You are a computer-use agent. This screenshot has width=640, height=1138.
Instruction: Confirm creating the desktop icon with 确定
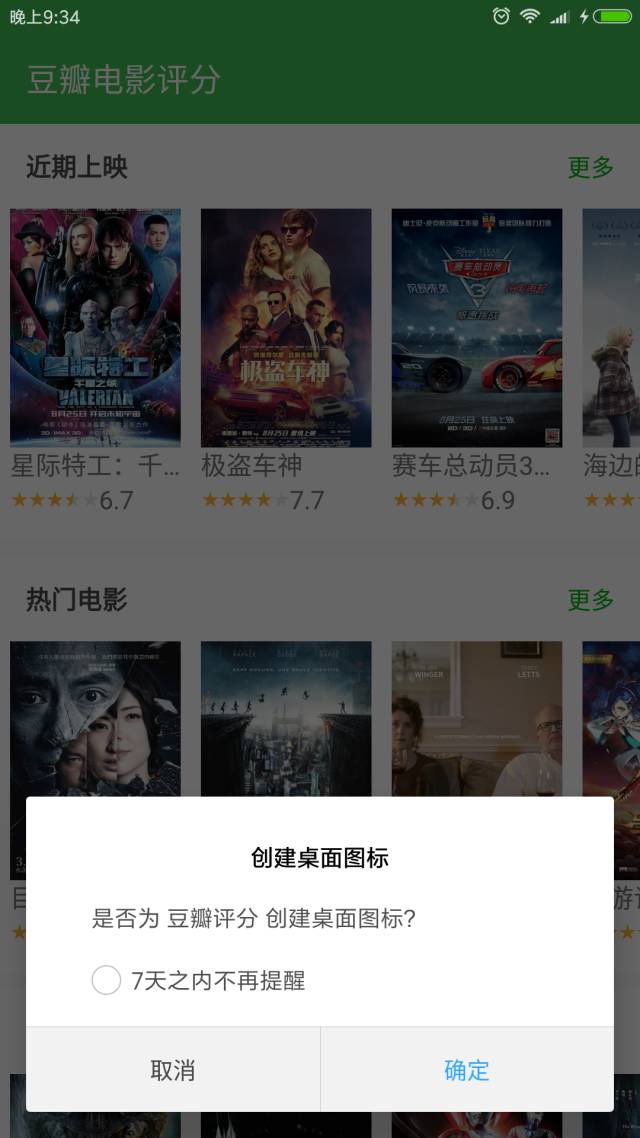(x=467, y=1070)
